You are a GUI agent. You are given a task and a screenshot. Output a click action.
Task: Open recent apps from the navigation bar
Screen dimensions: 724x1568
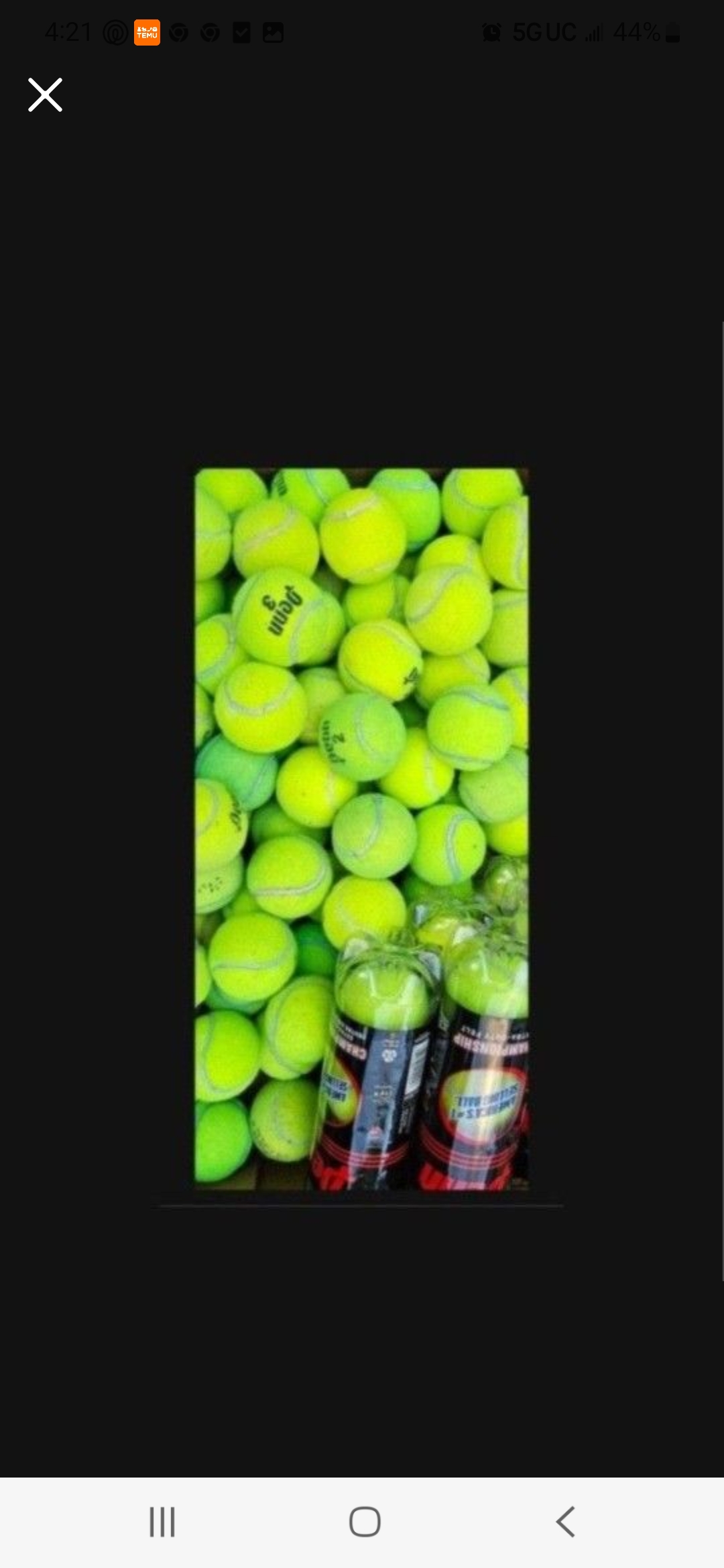[x=162, y=1521]
